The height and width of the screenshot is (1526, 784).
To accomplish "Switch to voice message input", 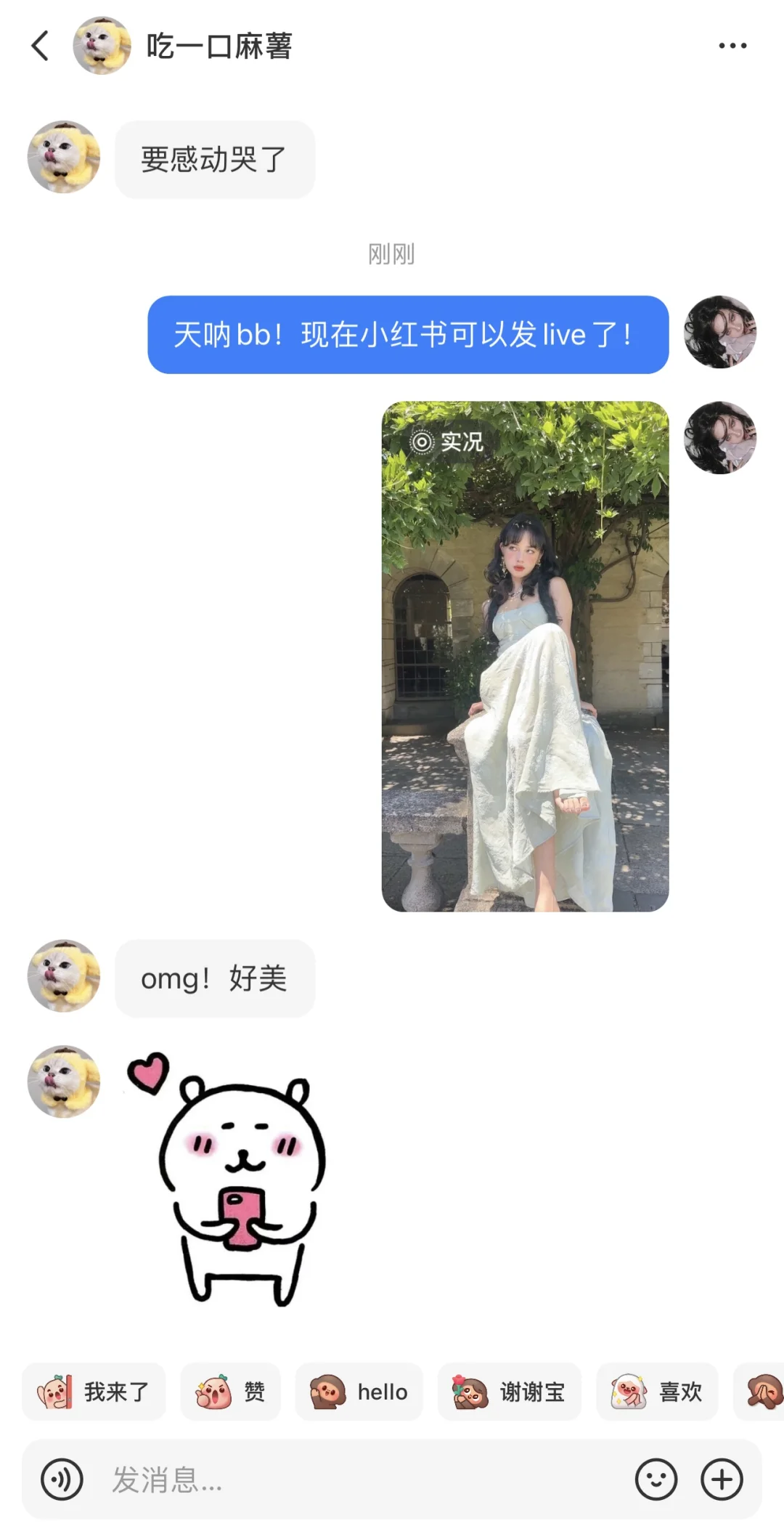I will pos(62,1480).
